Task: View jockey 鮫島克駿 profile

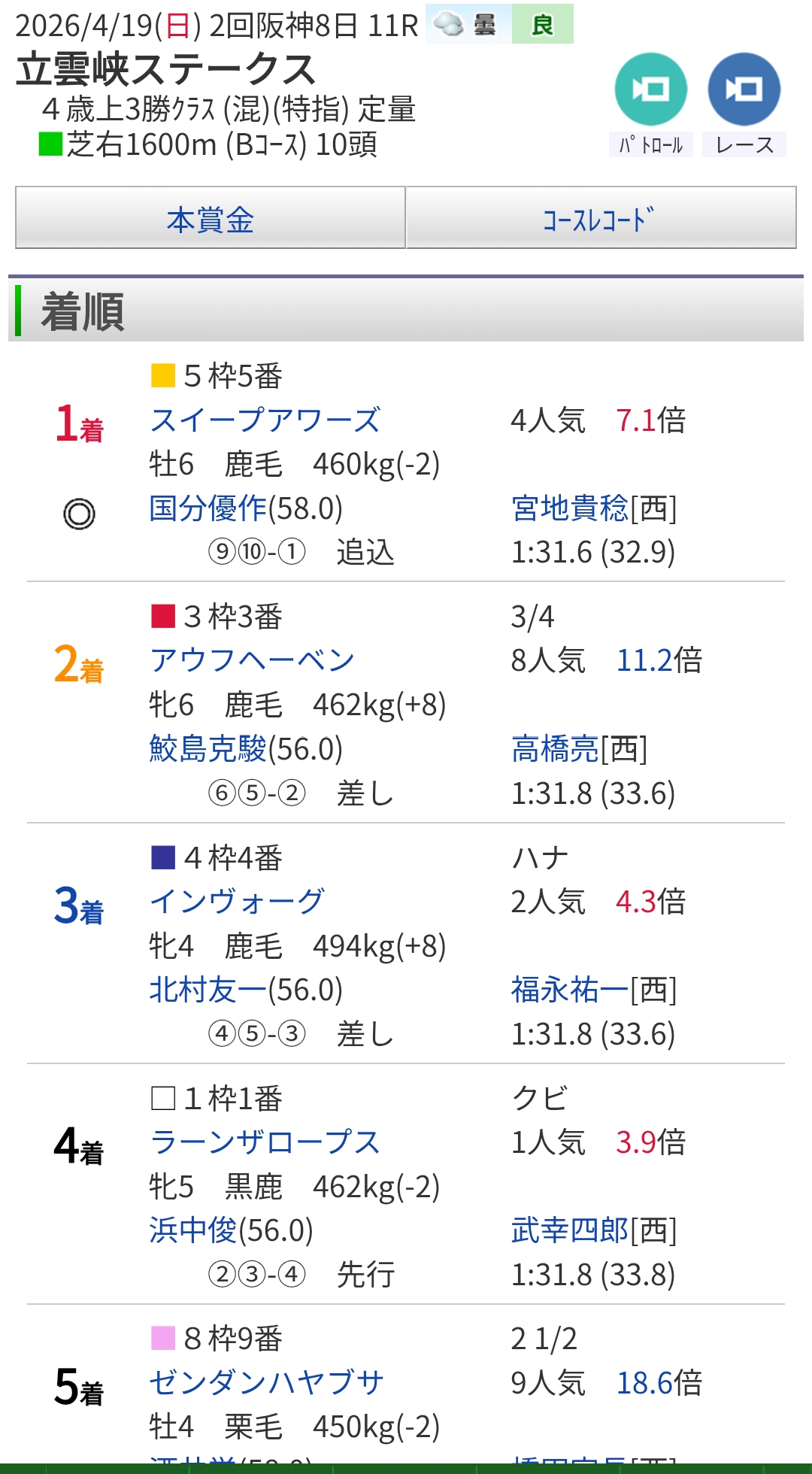Action: coord(208,749)
